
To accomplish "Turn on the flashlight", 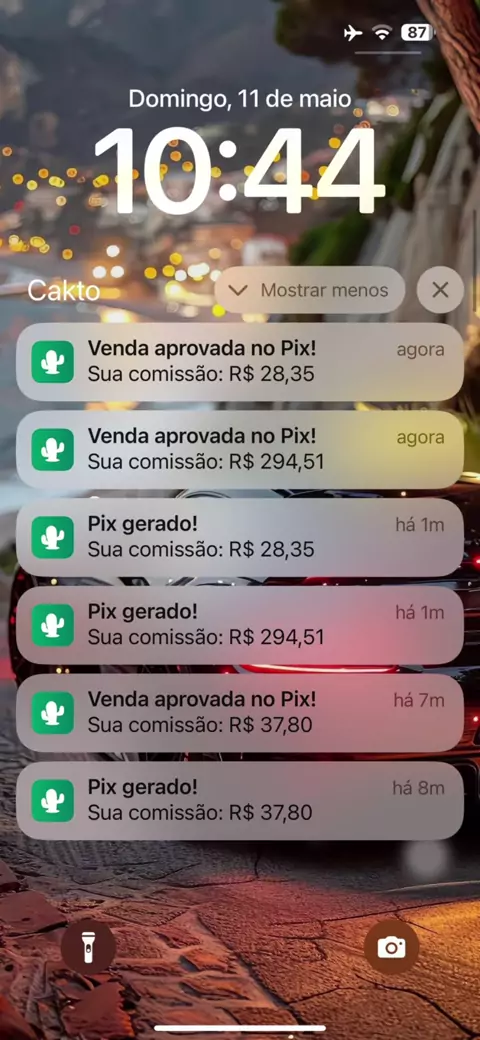I will pyautogui.click(x=88, y=947).
